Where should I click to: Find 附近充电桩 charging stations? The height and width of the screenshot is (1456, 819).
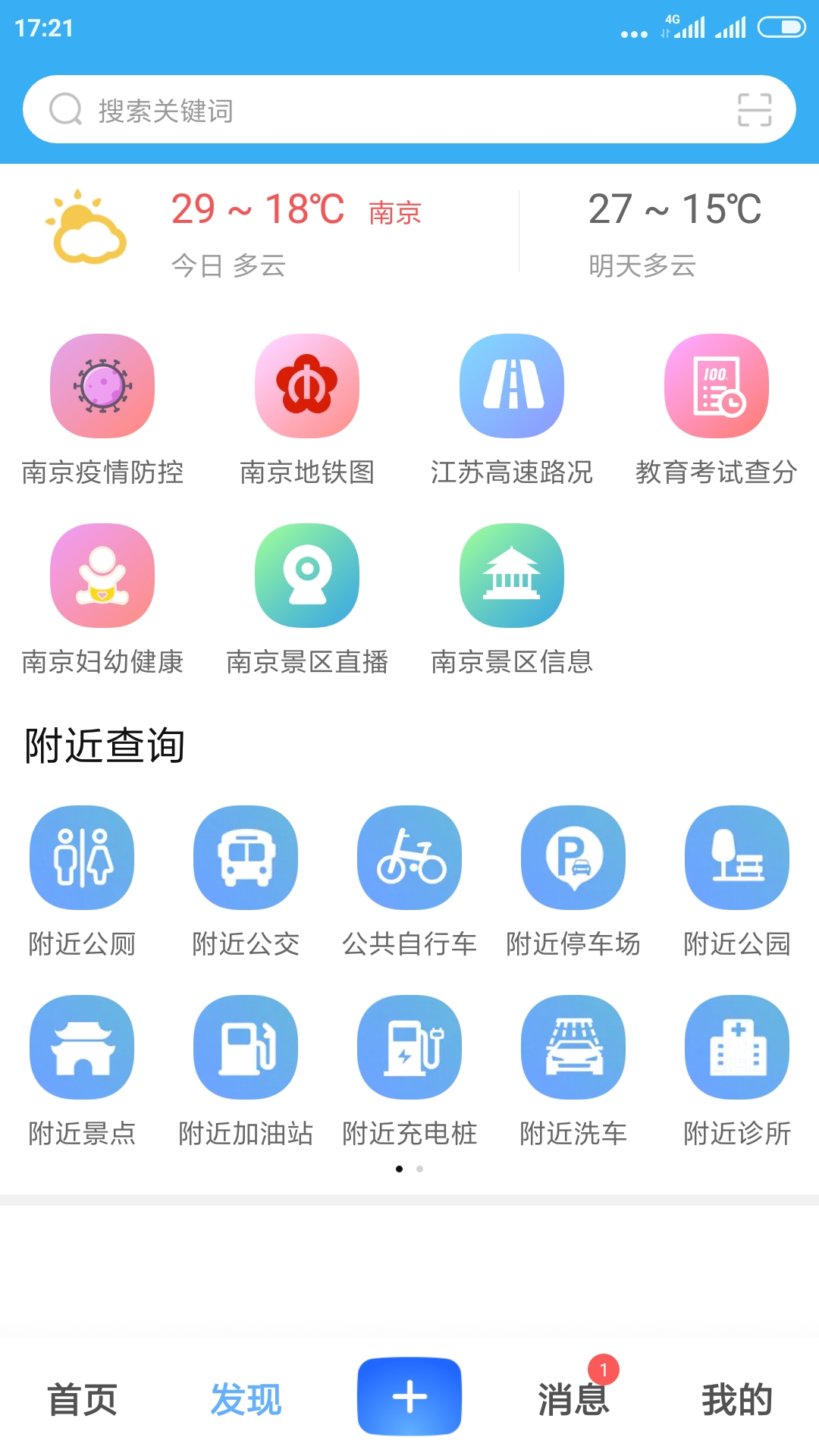point(409,1048)
